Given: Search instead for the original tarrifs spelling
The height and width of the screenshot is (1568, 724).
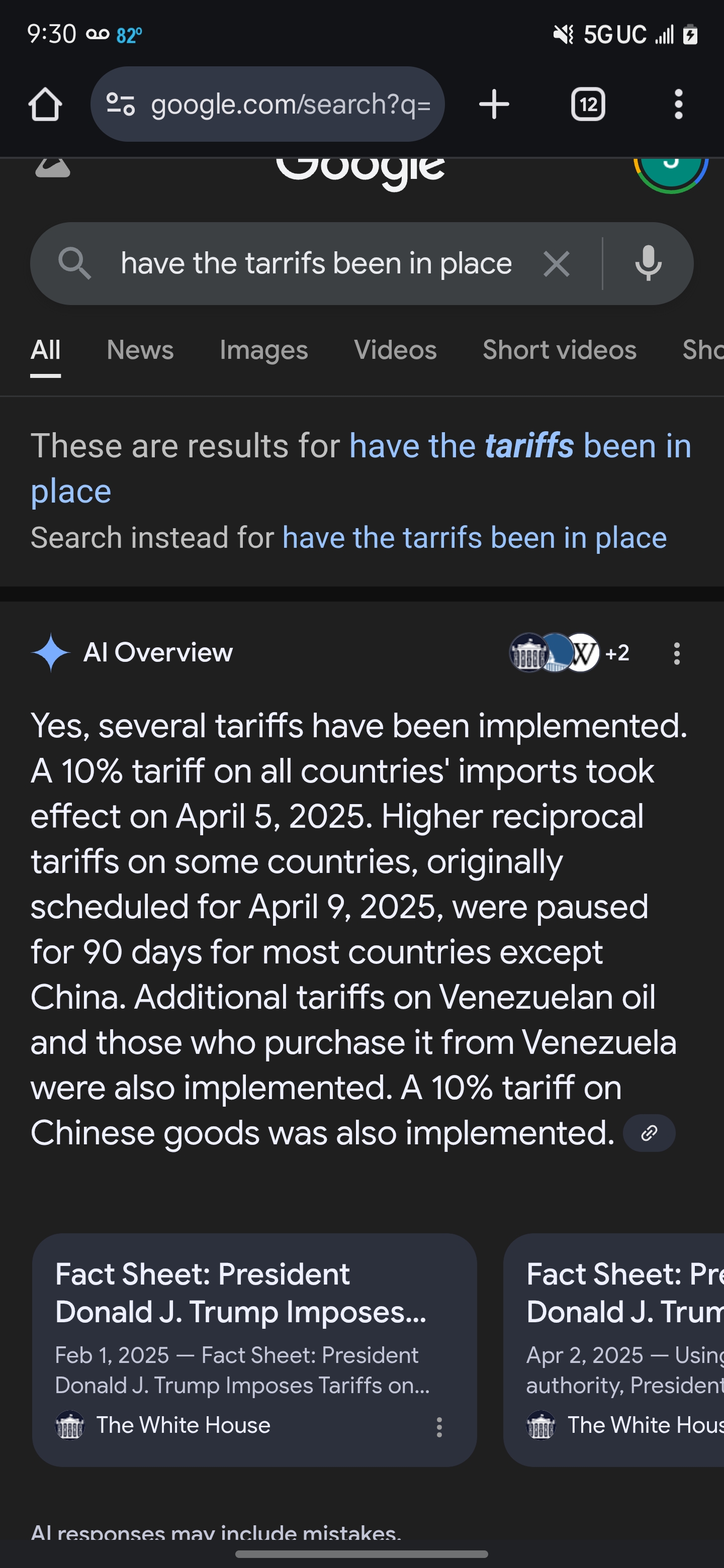Looking at the screenshot, I should pyautogui.click(x=474, y=538).
